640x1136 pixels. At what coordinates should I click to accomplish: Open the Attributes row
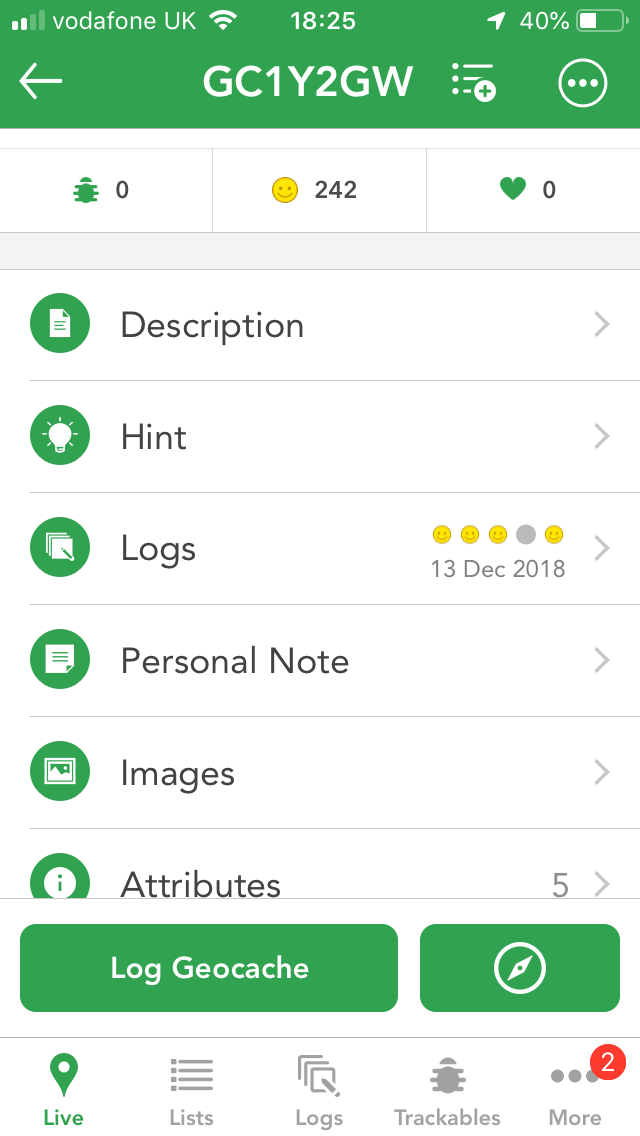(x=320, y=864)
